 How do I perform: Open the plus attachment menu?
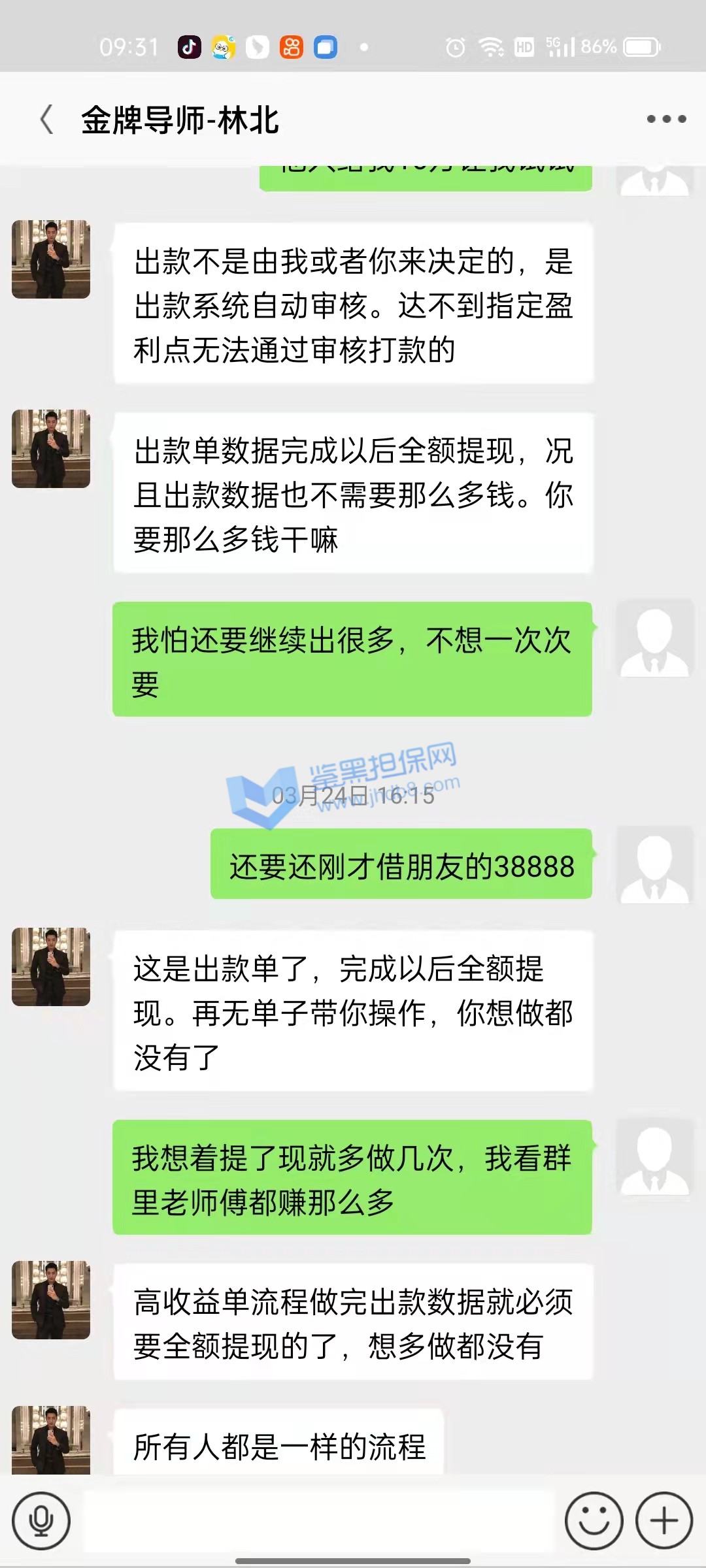coord(664,1520)
